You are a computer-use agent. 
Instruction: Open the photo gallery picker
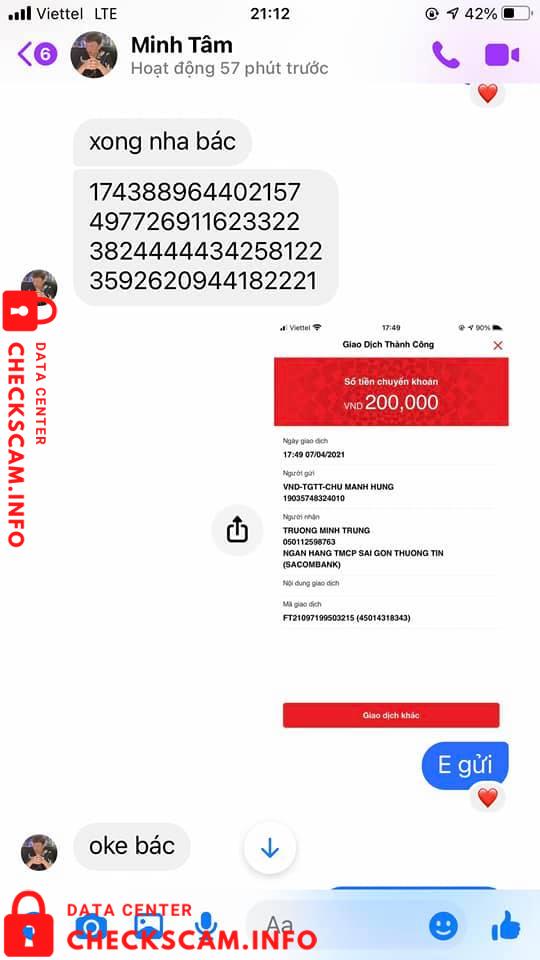(149, 926)
